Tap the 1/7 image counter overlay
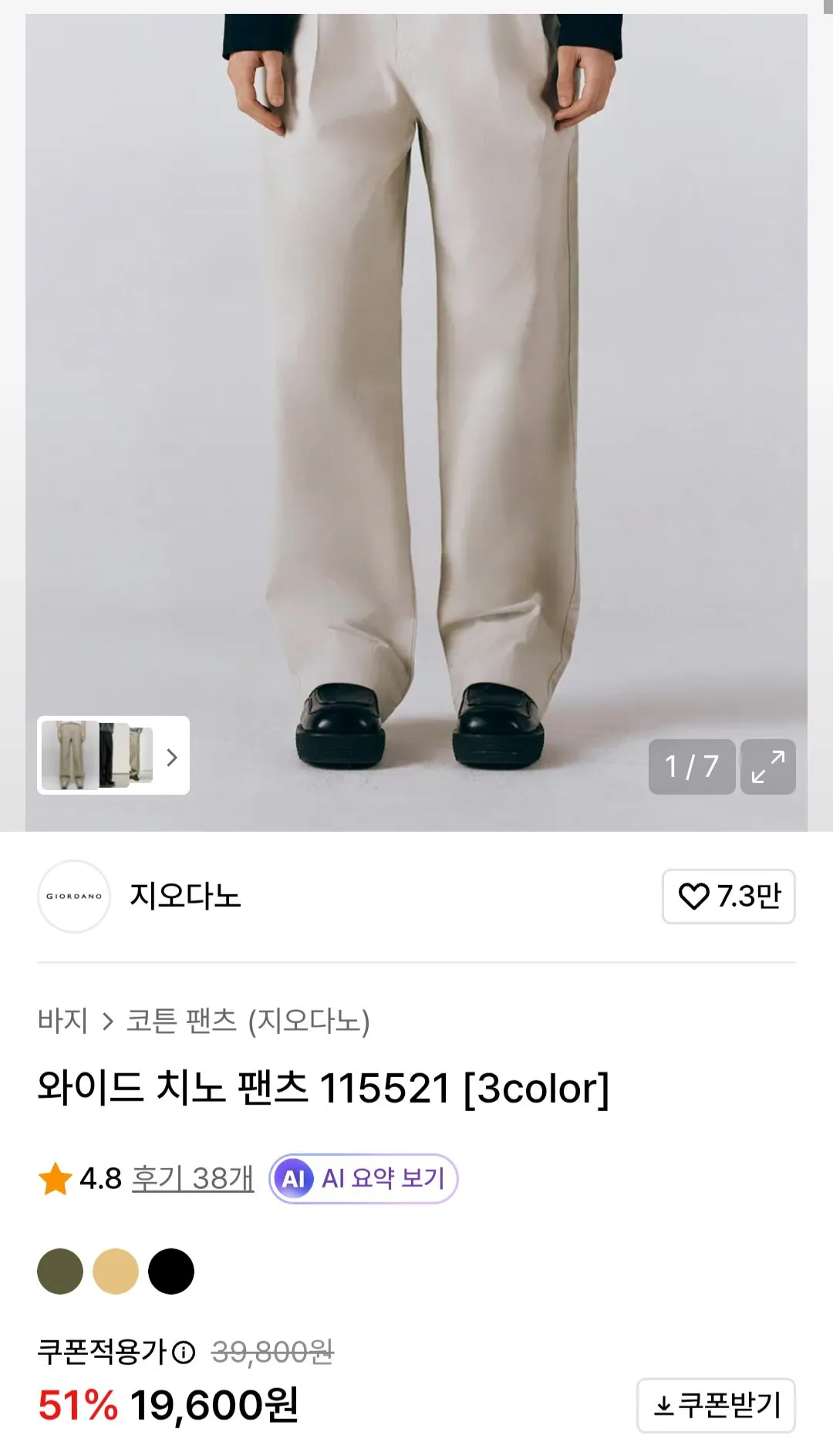This screenshot has width=833, height=1456. 692,767
